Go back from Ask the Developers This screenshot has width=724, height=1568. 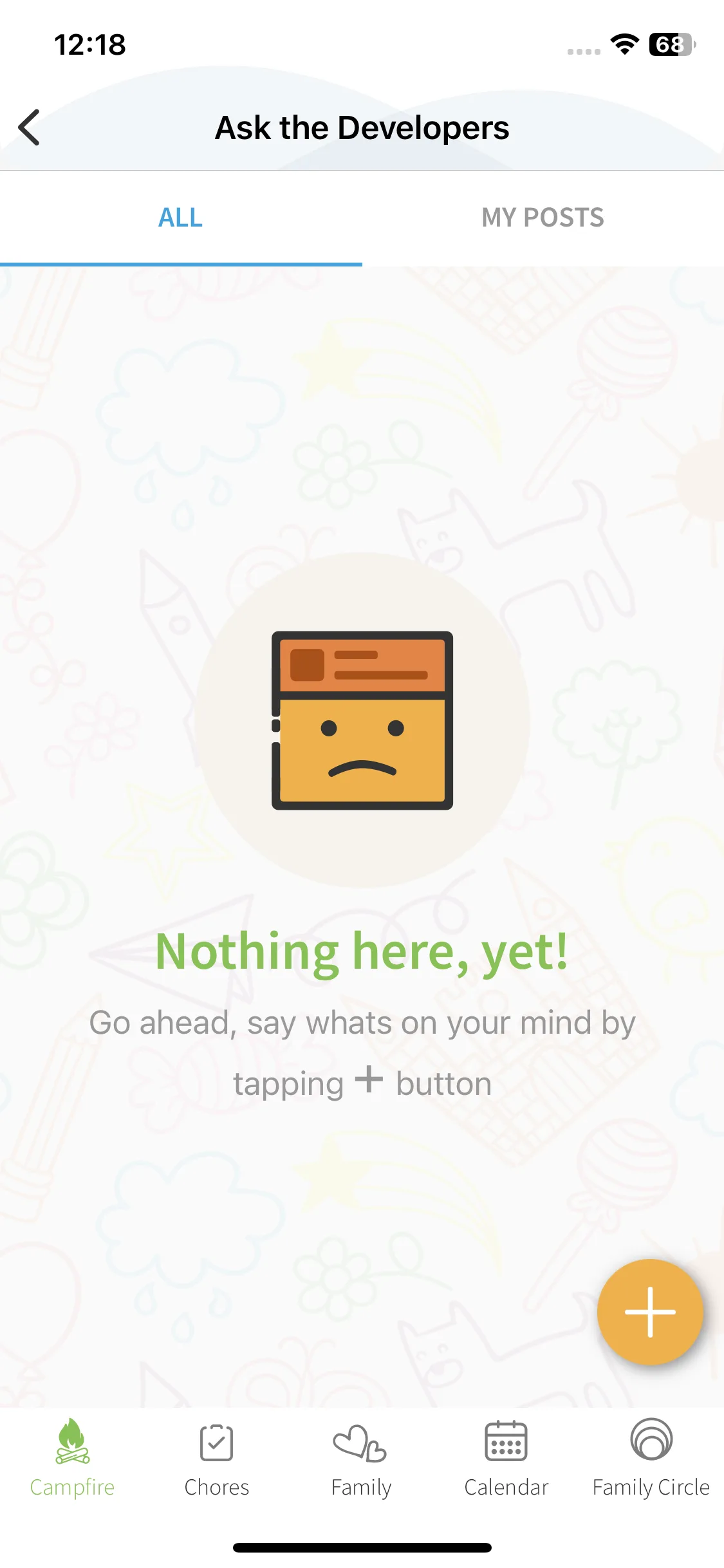click(x=30, y=127)
